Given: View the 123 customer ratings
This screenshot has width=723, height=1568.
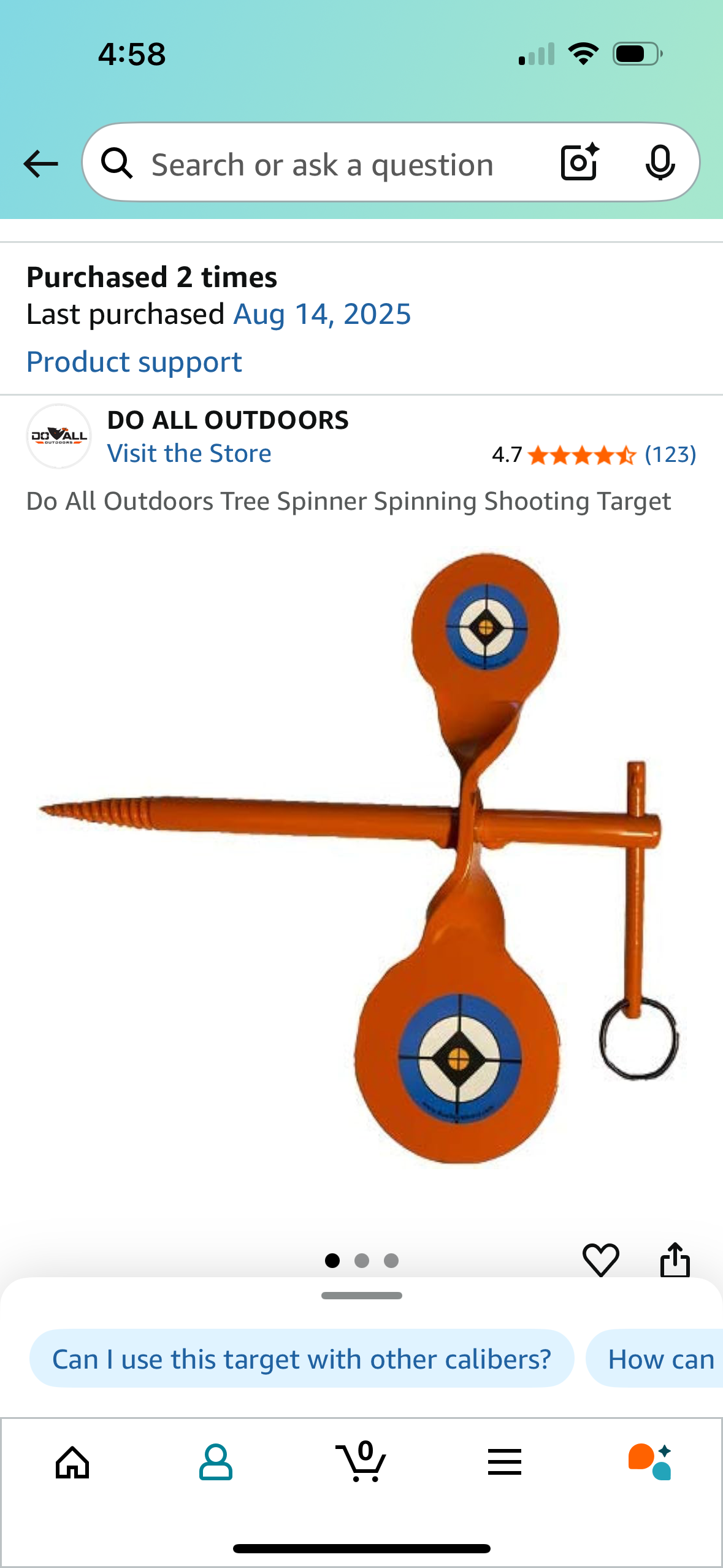Looking at the screenshot, I should coord(670,455).
